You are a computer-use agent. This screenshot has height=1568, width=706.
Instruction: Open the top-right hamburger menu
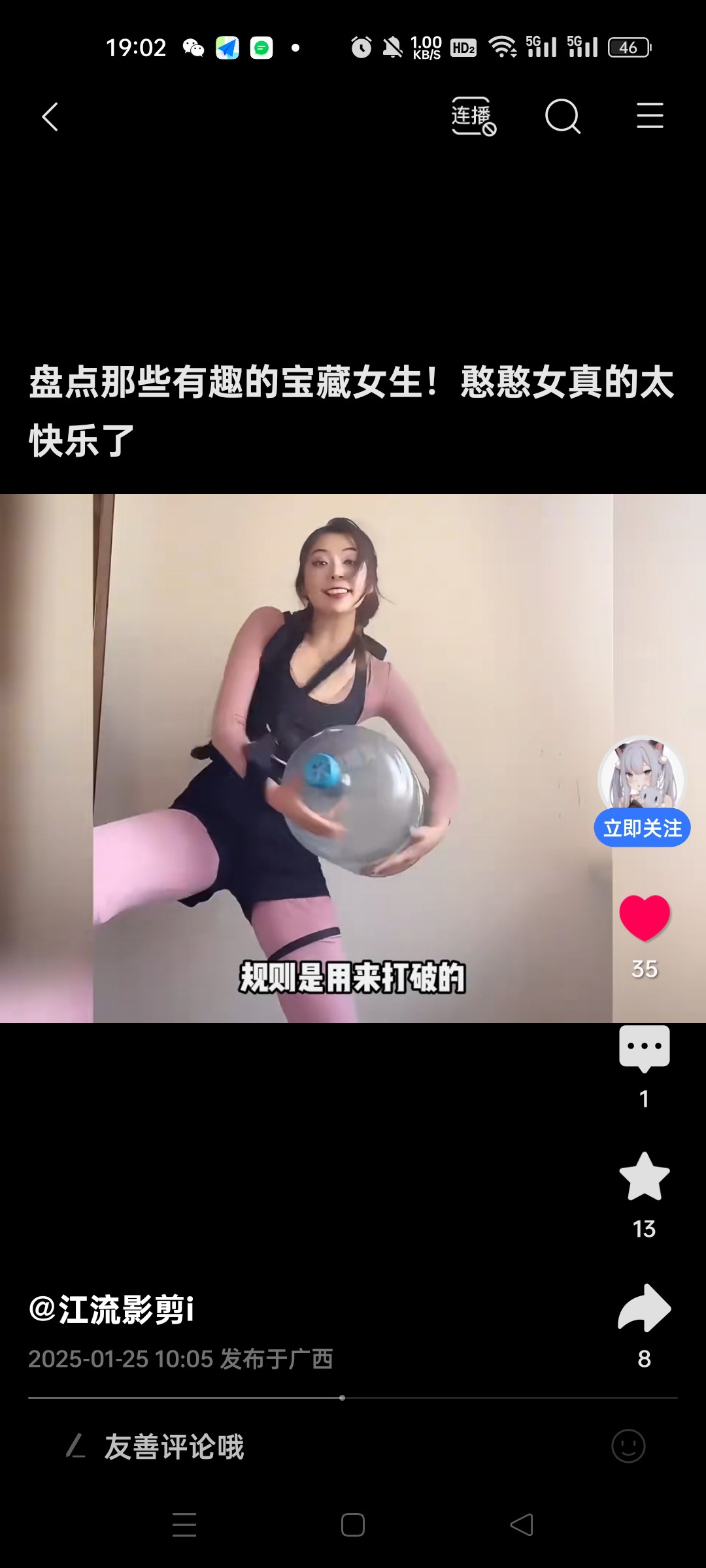coord(650,116)
